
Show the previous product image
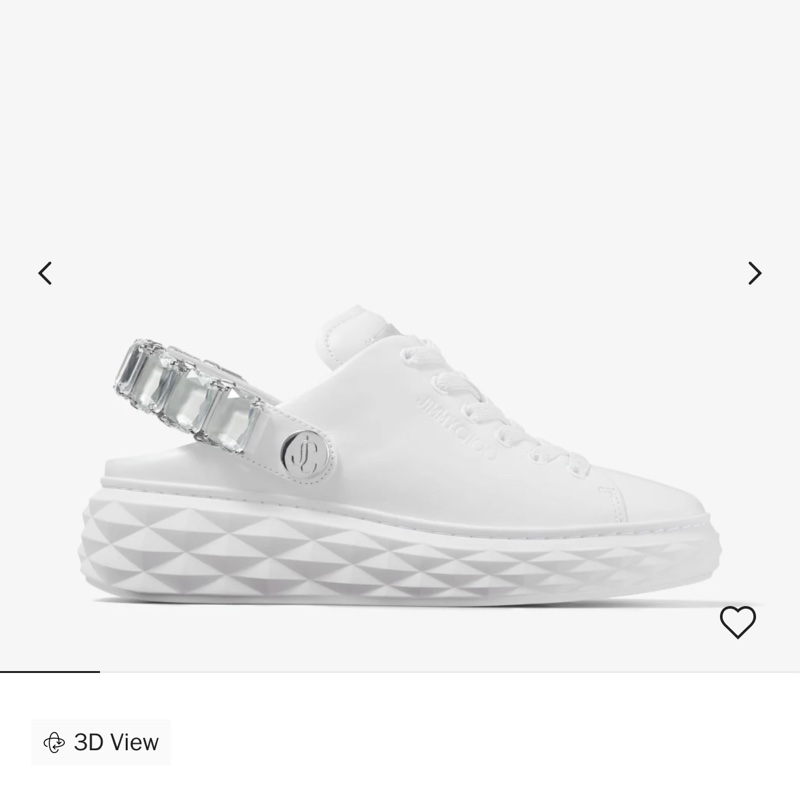[x=45, y=273]
